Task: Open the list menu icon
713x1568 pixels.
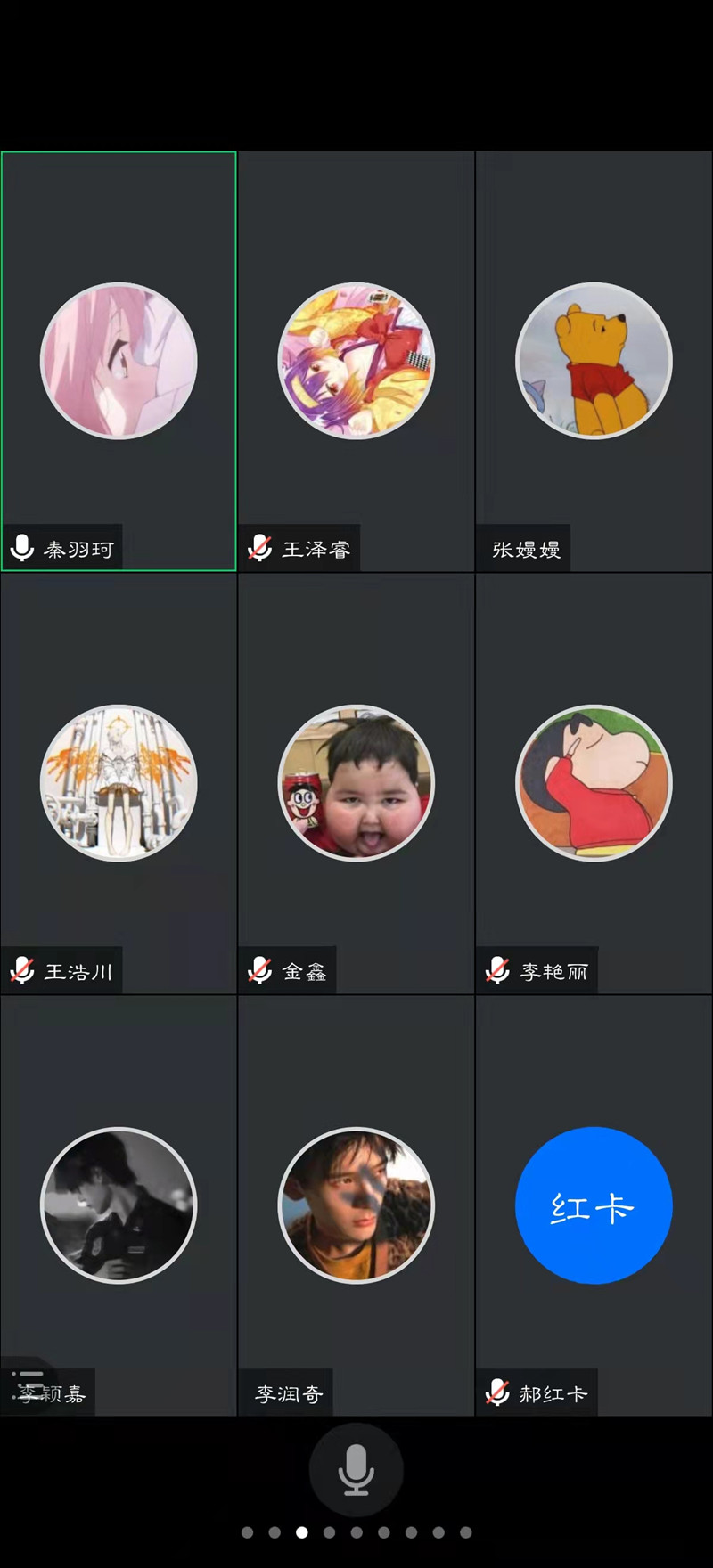Action: (27, 1385)
